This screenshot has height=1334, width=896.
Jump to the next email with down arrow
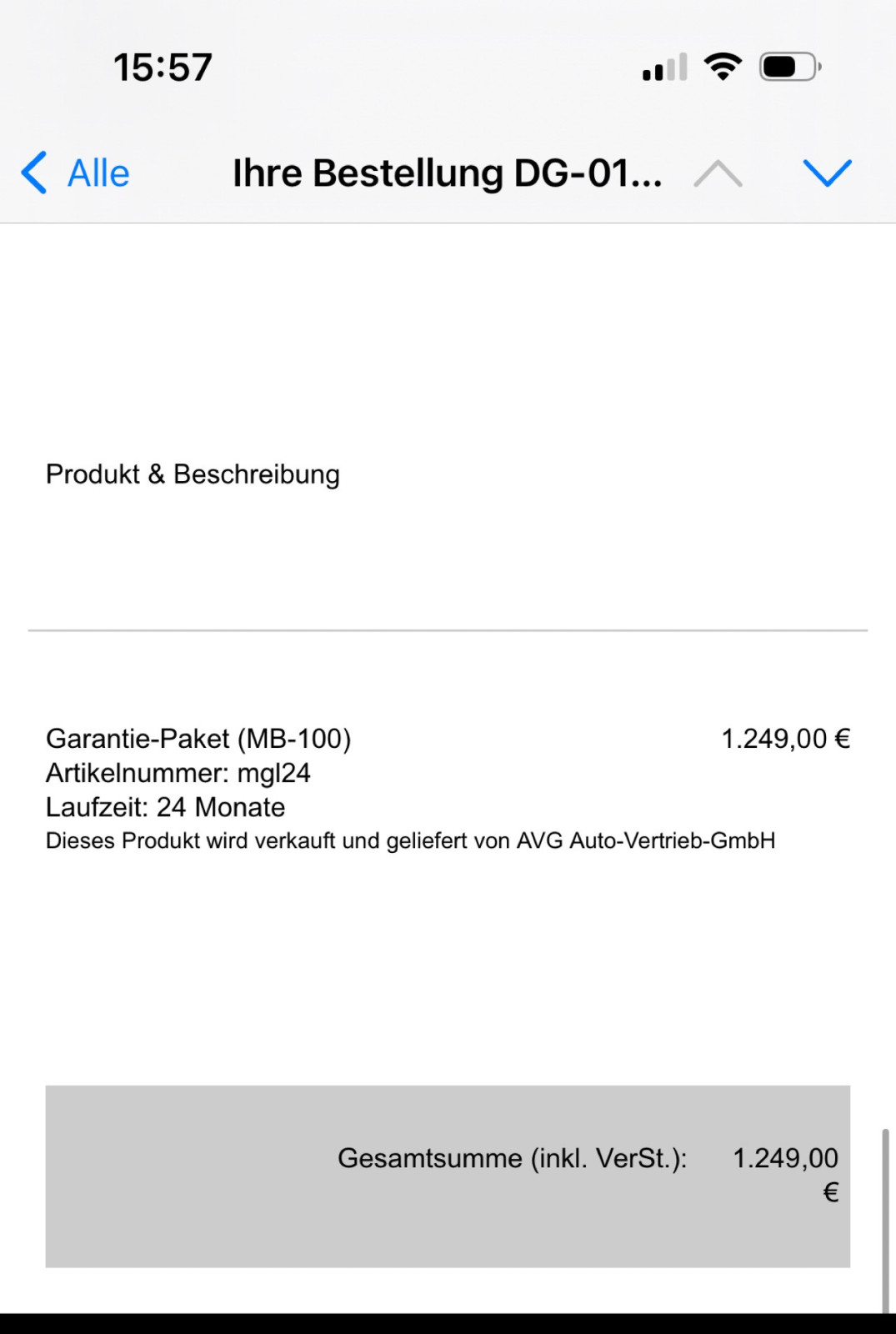[826, 173]
